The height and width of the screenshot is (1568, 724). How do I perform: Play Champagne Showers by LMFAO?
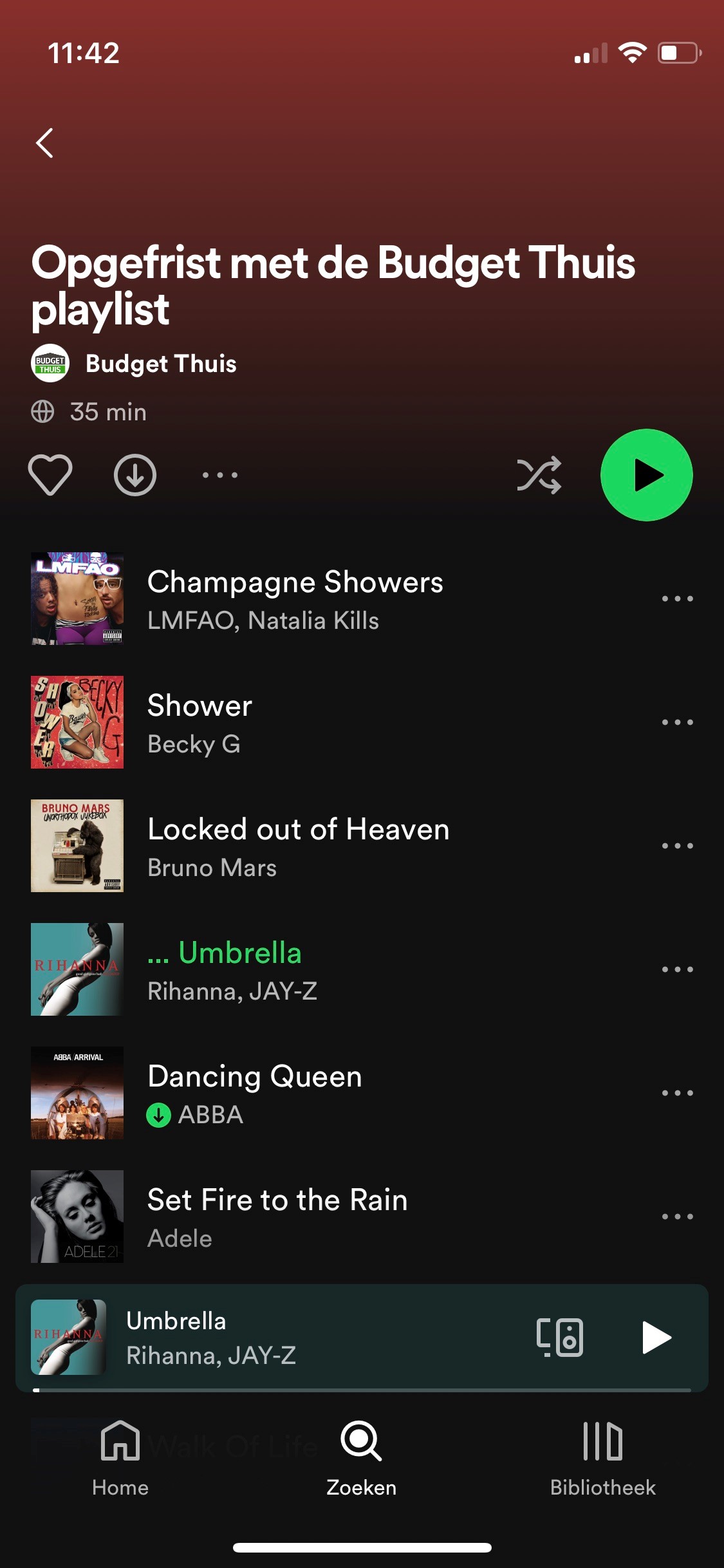[295, 599]
